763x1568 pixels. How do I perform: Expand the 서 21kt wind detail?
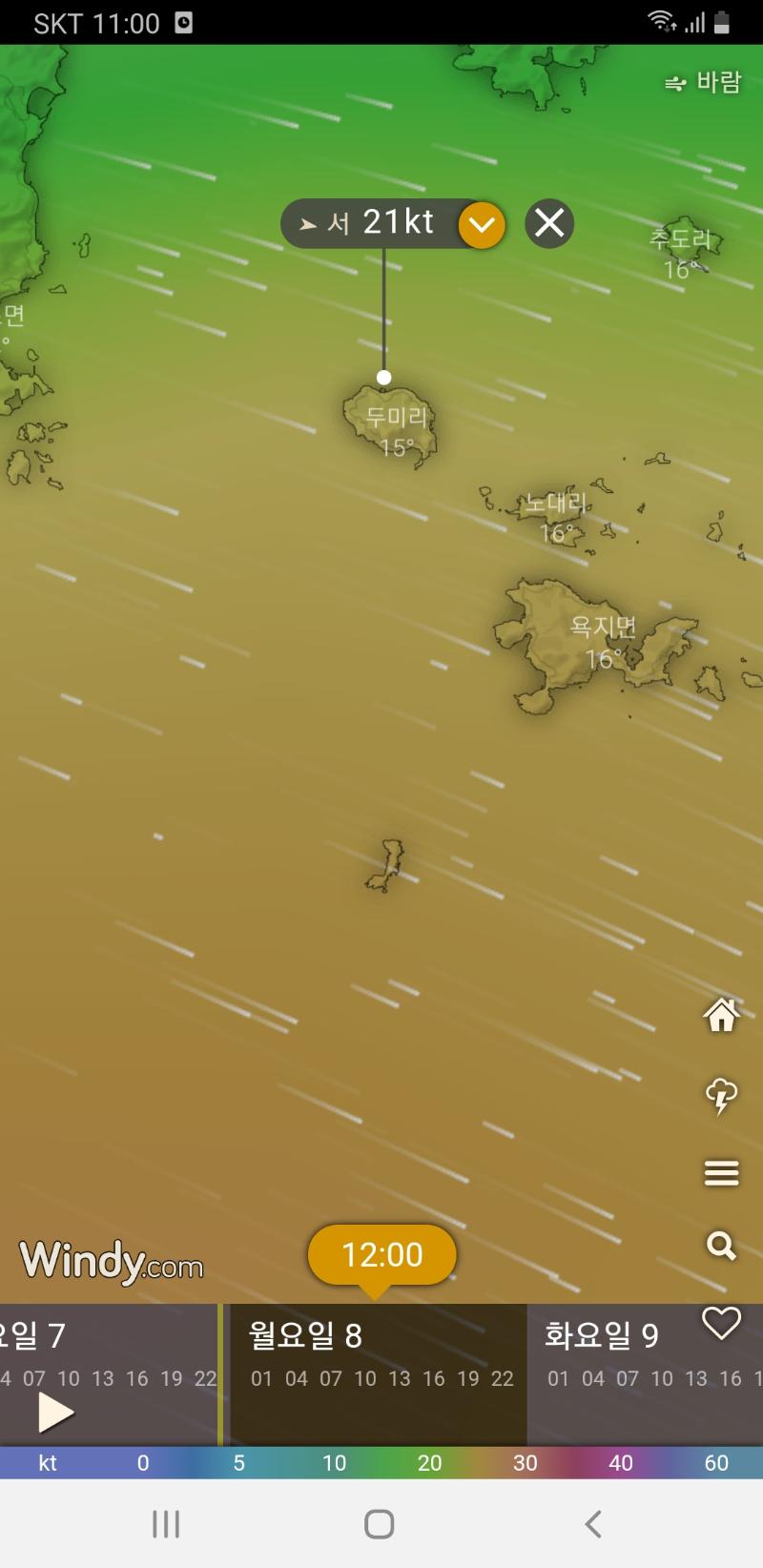pyautogui.click(x=481, y=224)
